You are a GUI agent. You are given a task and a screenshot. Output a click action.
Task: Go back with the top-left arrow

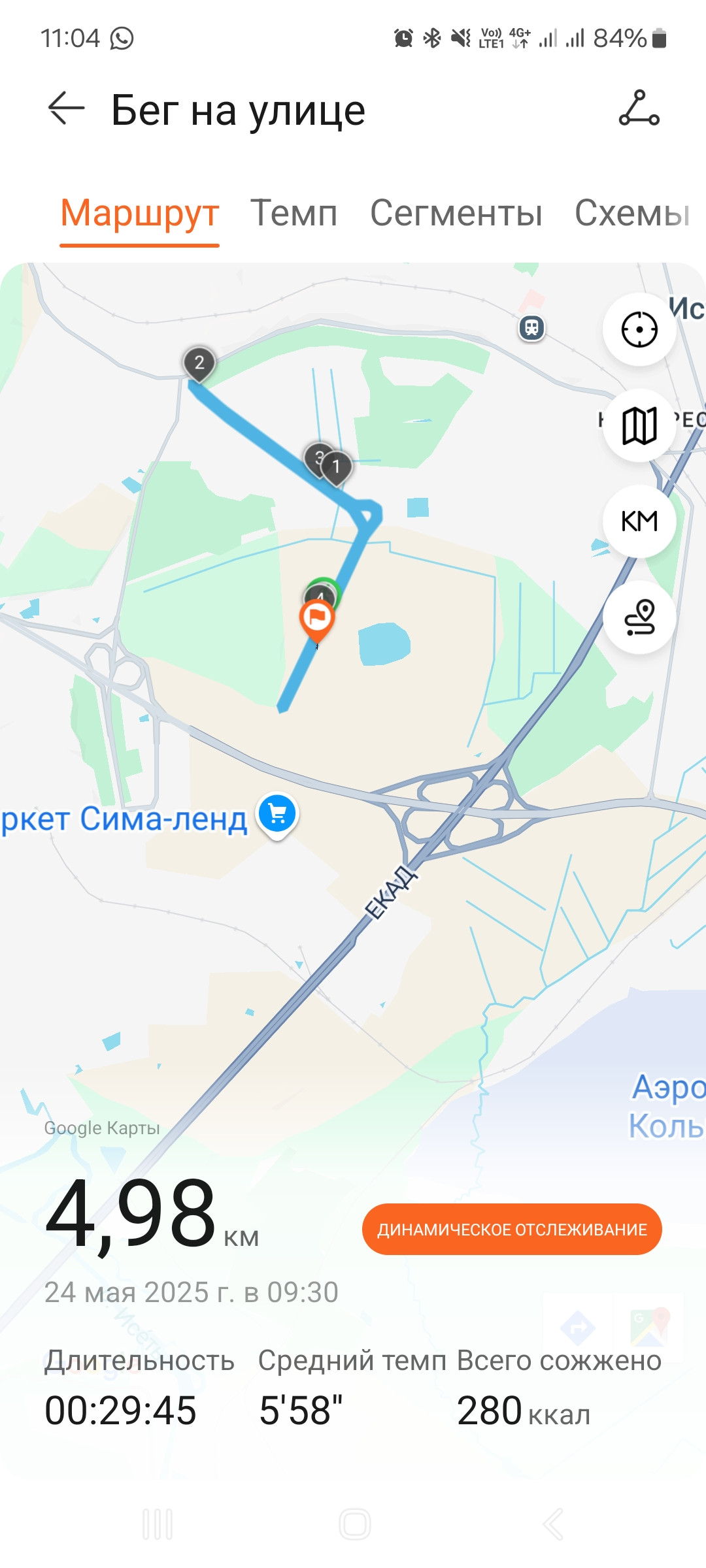coord(67,108)
